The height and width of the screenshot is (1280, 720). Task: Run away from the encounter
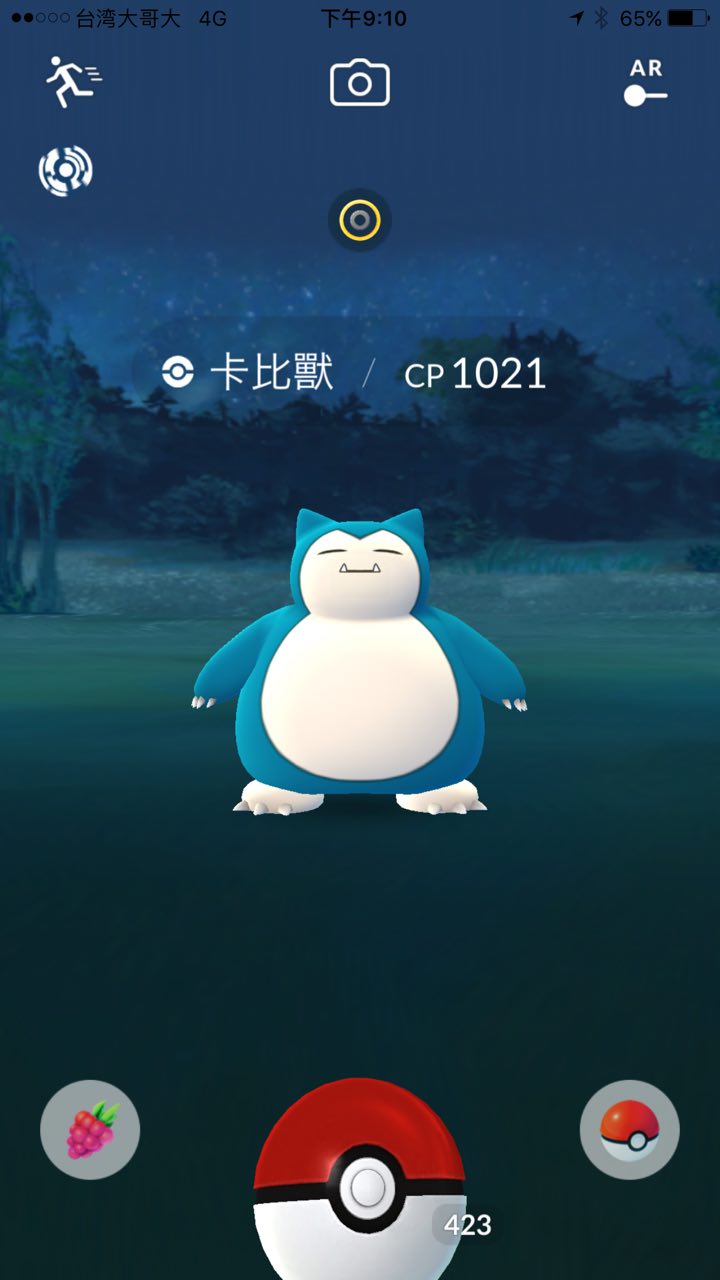pos(74,82)
